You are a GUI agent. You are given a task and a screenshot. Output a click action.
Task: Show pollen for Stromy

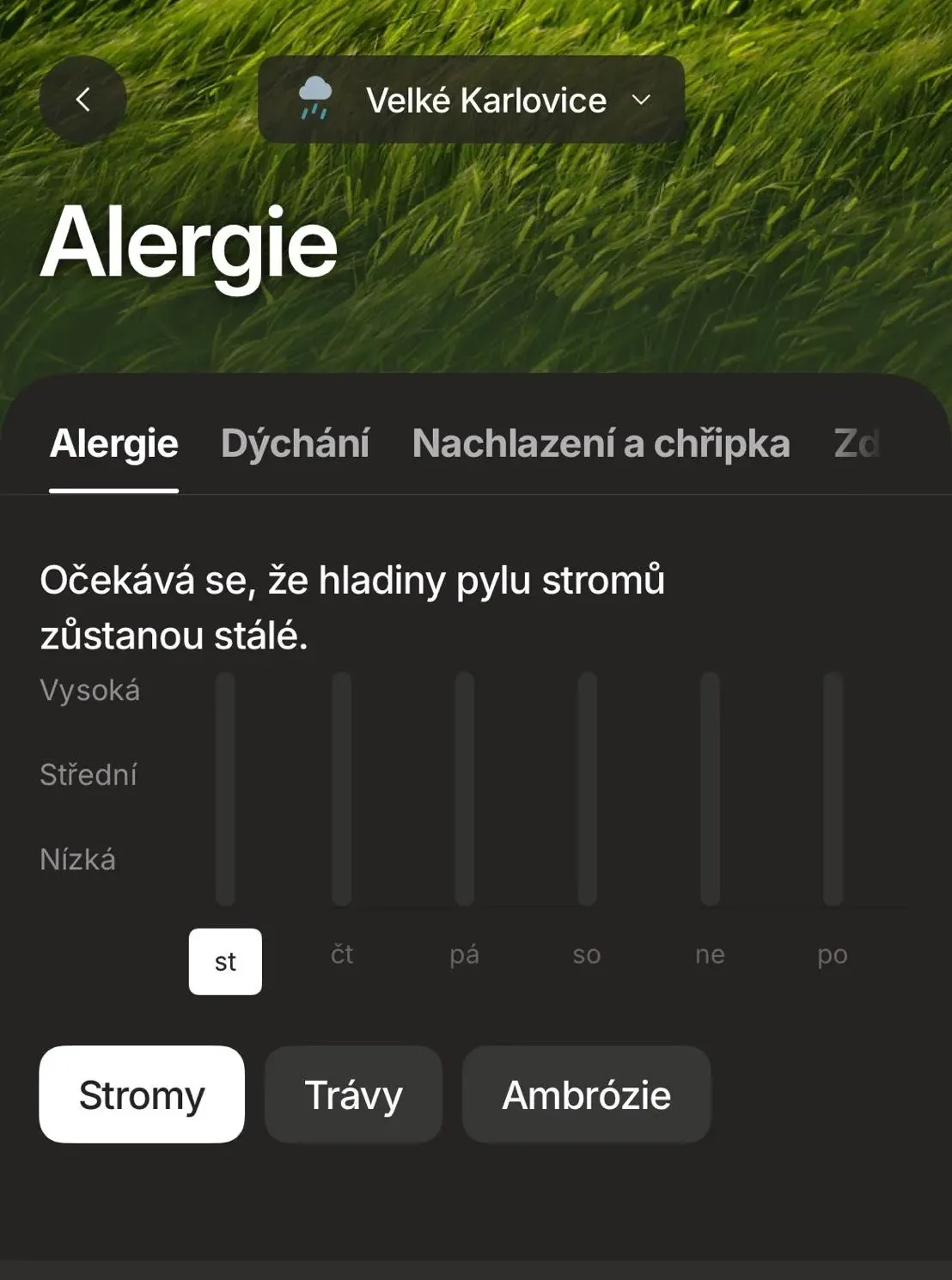tap(142, 1094)
